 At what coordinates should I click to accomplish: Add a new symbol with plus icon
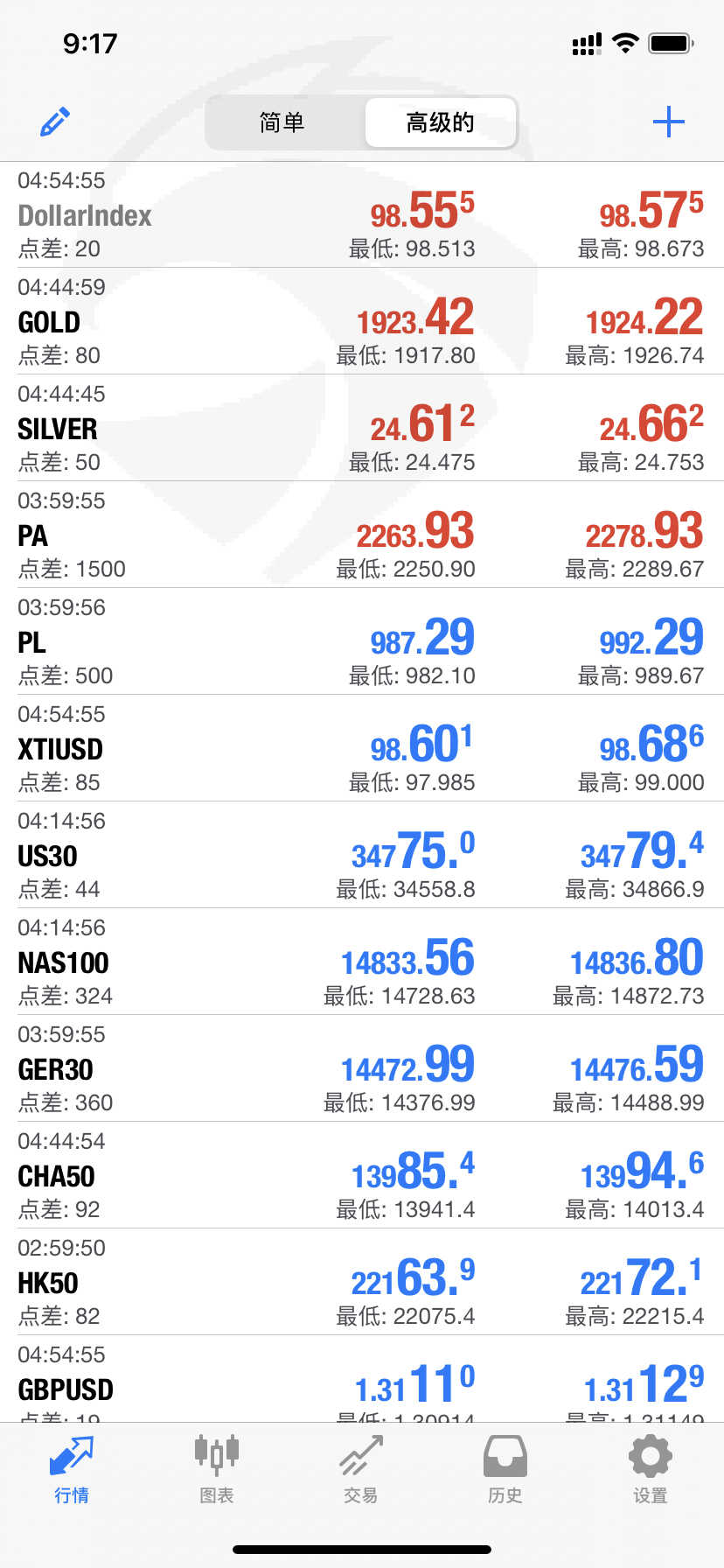click(x=668, y=122)
